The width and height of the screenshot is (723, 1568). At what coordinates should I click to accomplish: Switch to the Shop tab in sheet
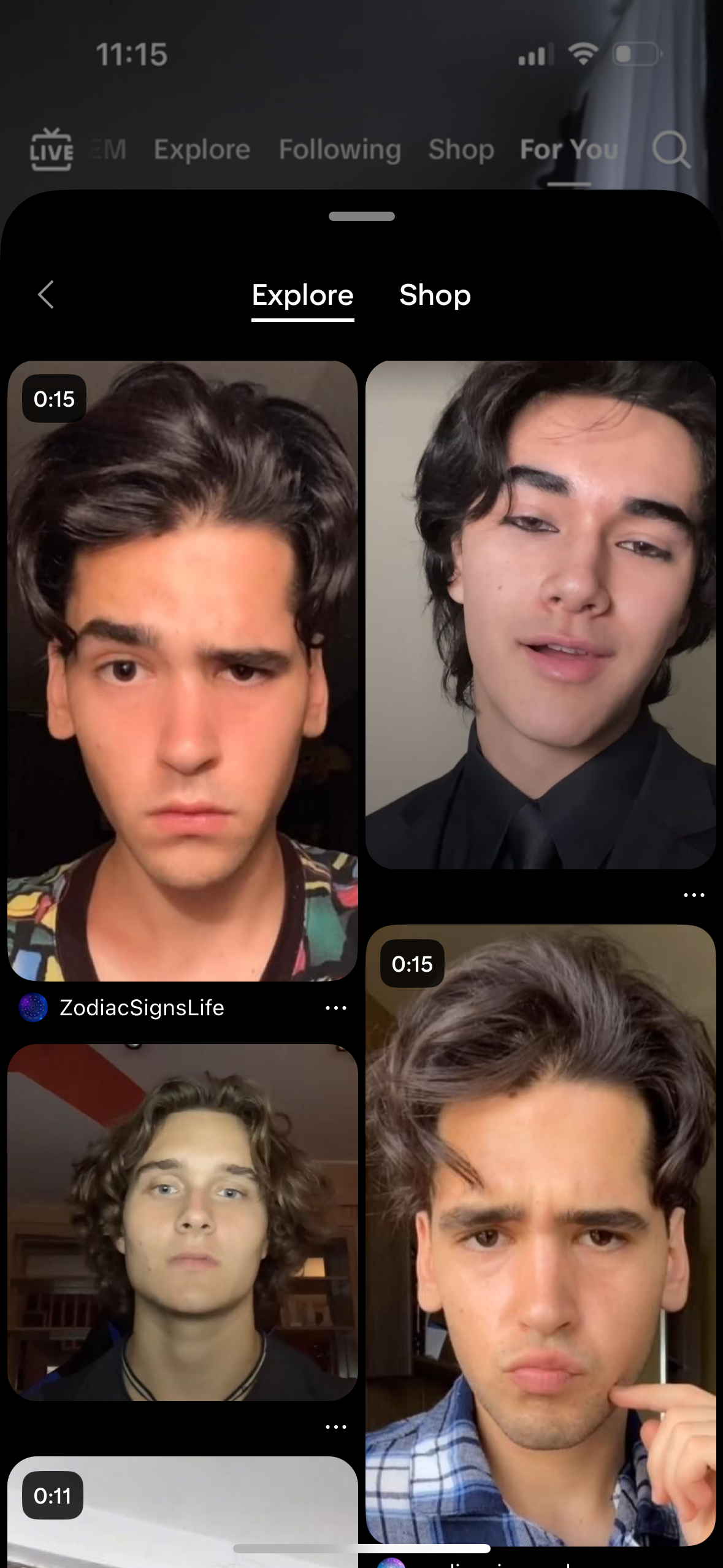coord(435,296)
